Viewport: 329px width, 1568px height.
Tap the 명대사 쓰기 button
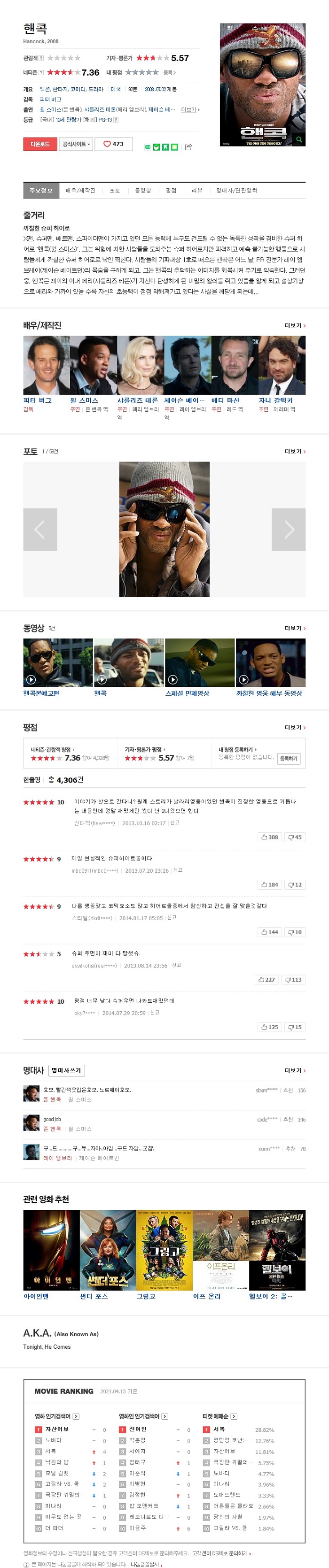[x=66, y=1071]
